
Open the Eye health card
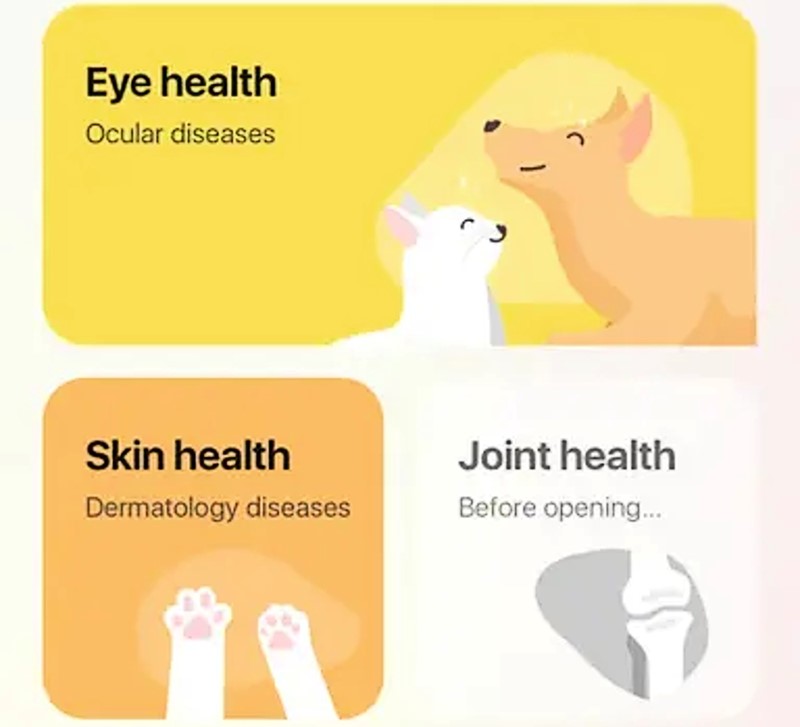point(398,175)
